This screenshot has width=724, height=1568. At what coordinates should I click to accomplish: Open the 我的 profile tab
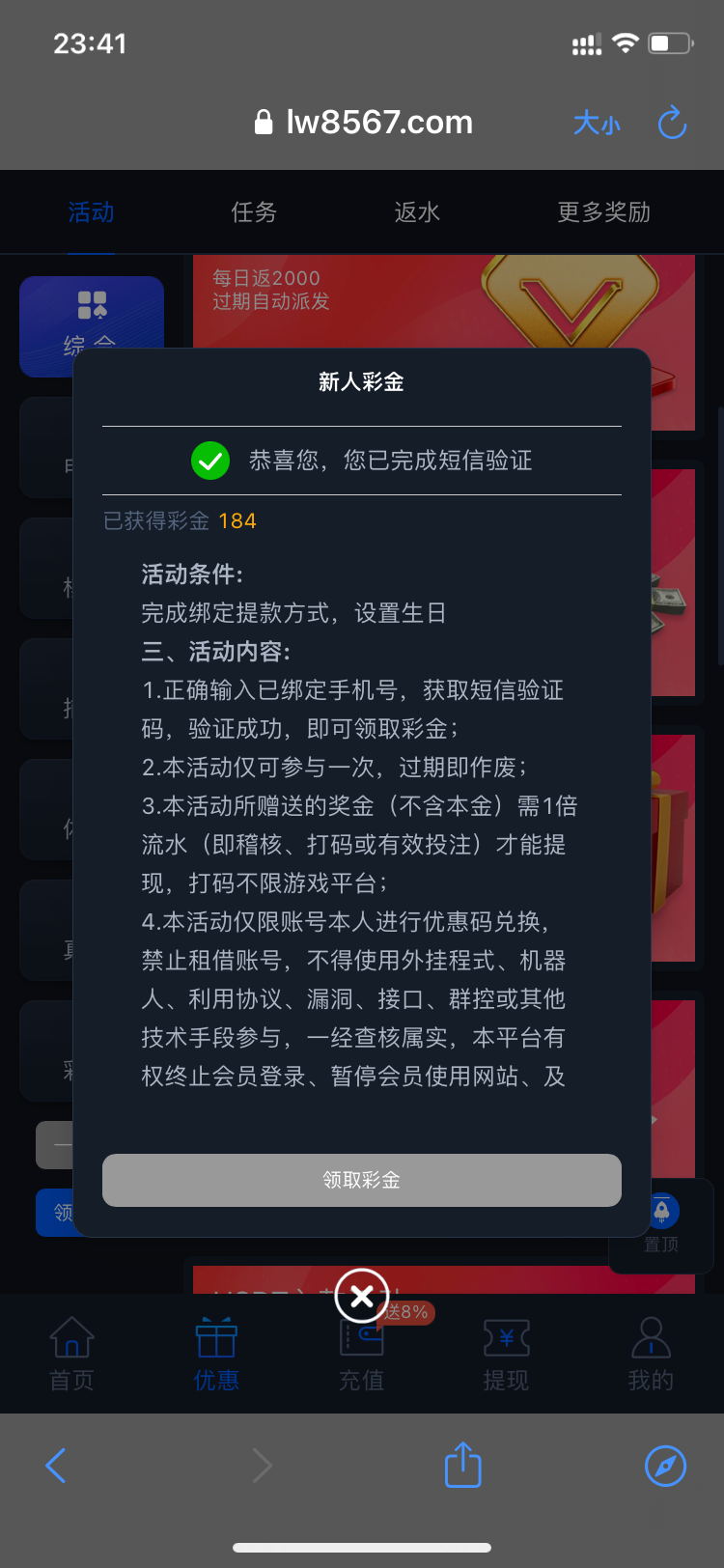pyautogui.click(x=651, y=1354)
